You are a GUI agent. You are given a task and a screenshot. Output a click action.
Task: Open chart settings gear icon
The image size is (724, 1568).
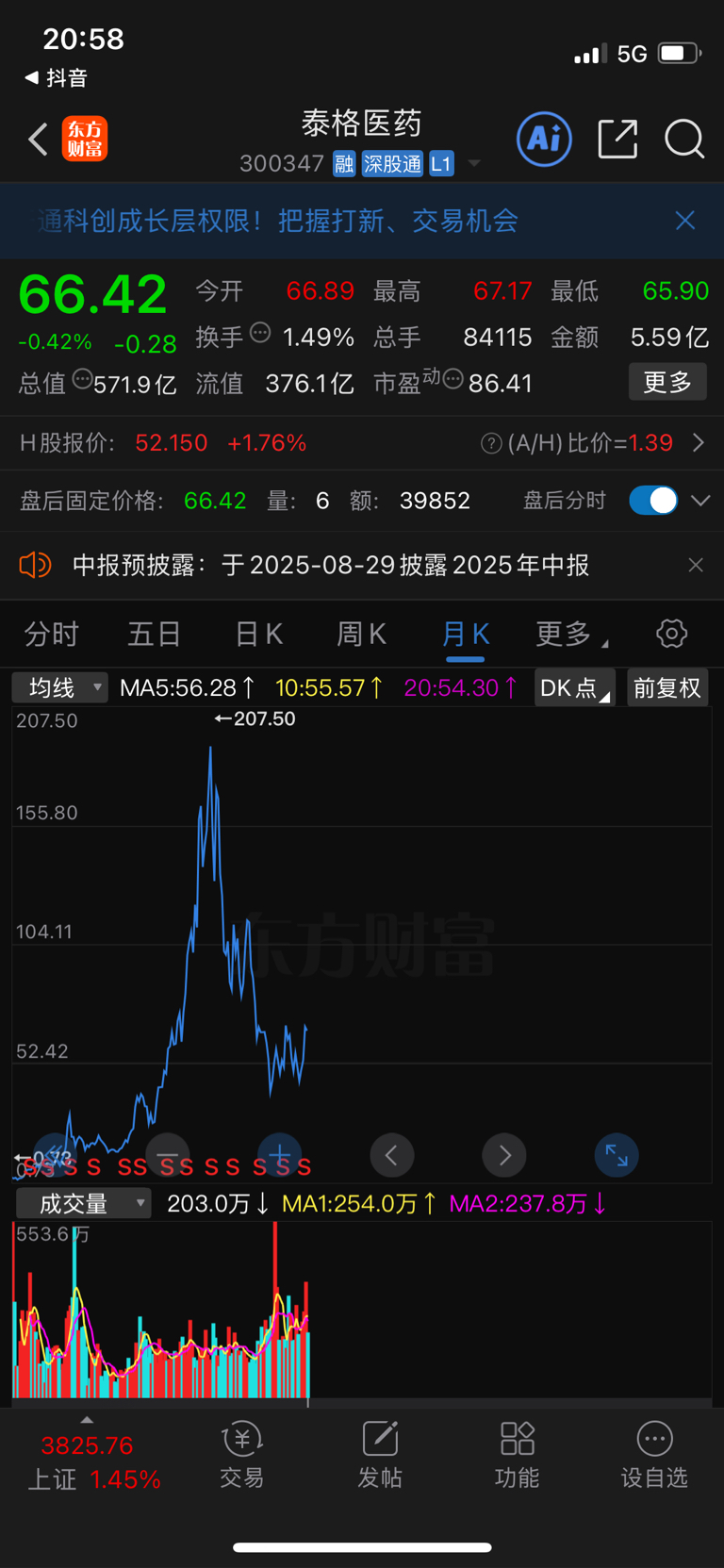[x=671, y=634]
